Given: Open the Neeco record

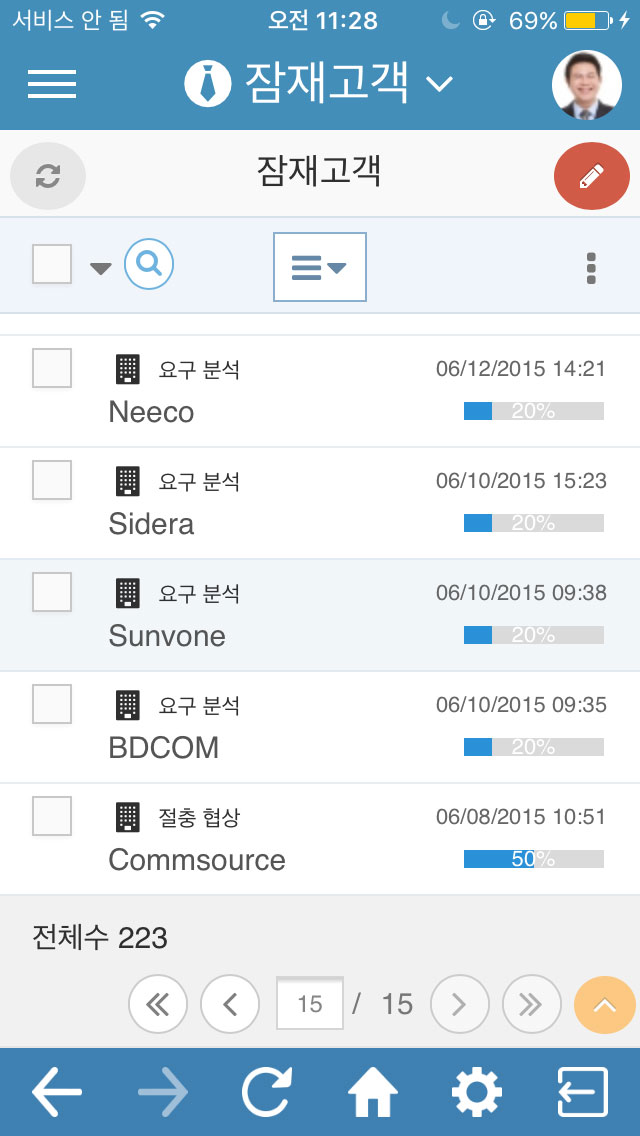Looking at the screenshot, I should 320,391.
